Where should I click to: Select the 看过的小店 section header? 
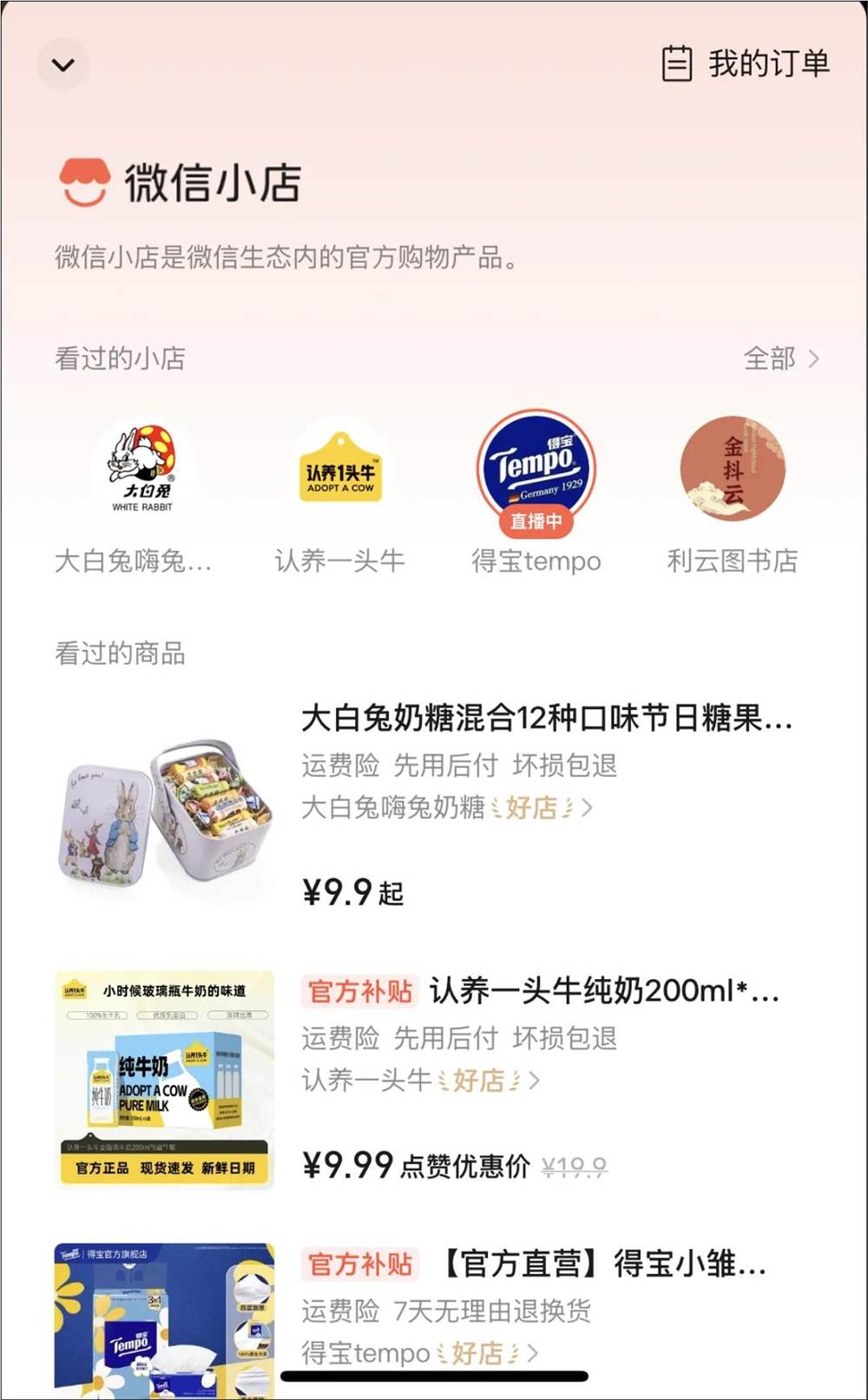point(118,358)
